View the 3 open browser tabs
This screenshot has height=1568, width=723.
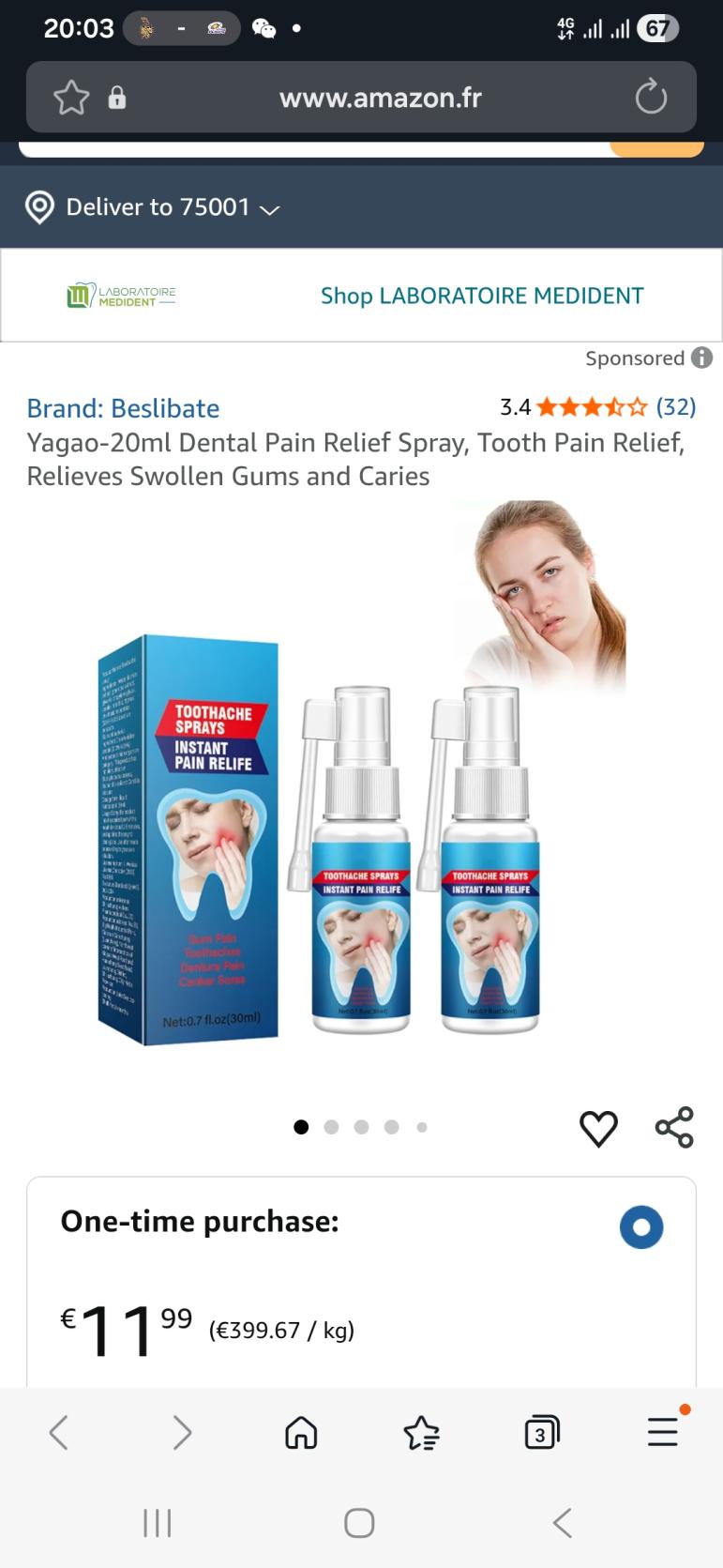[x=541, y=1433]
